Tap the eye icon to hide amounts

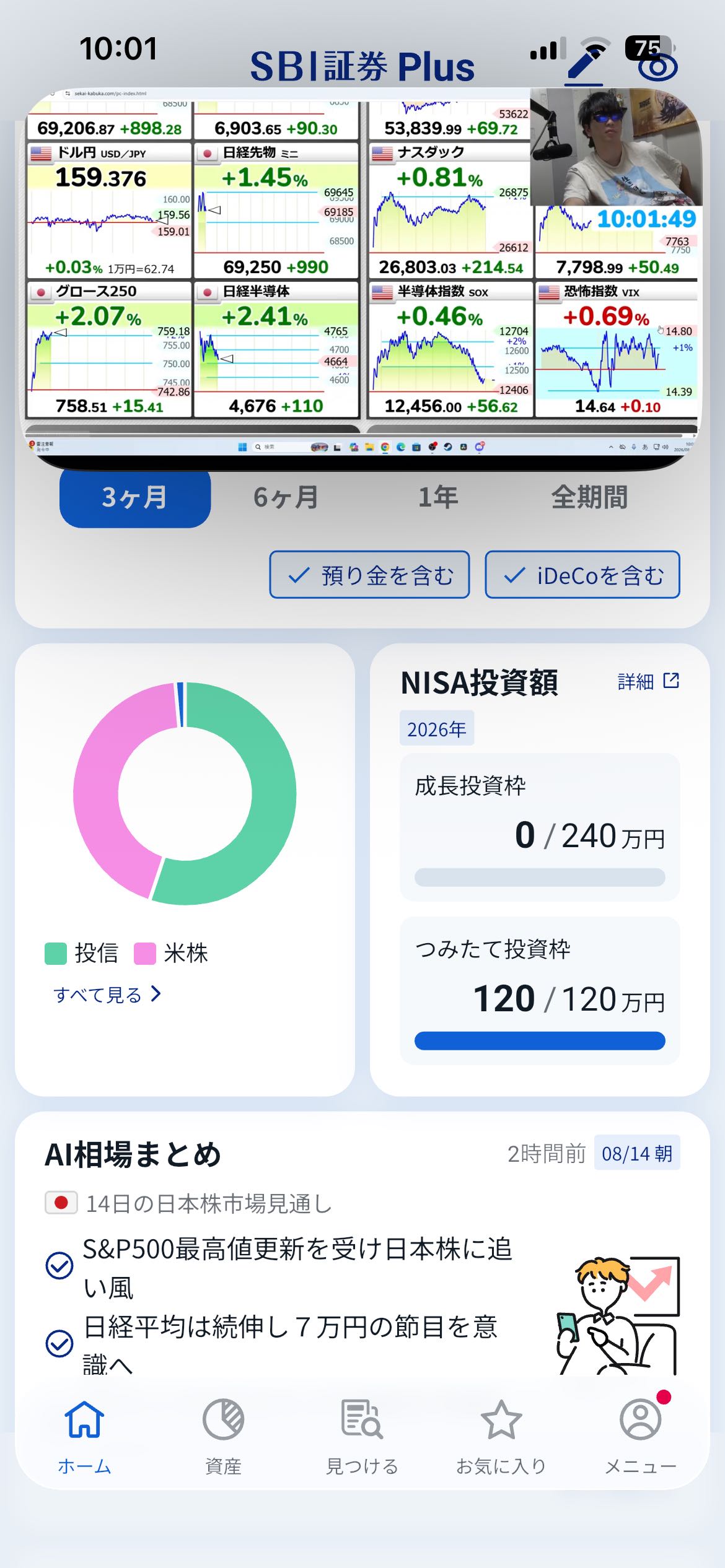tap(658, 67)
